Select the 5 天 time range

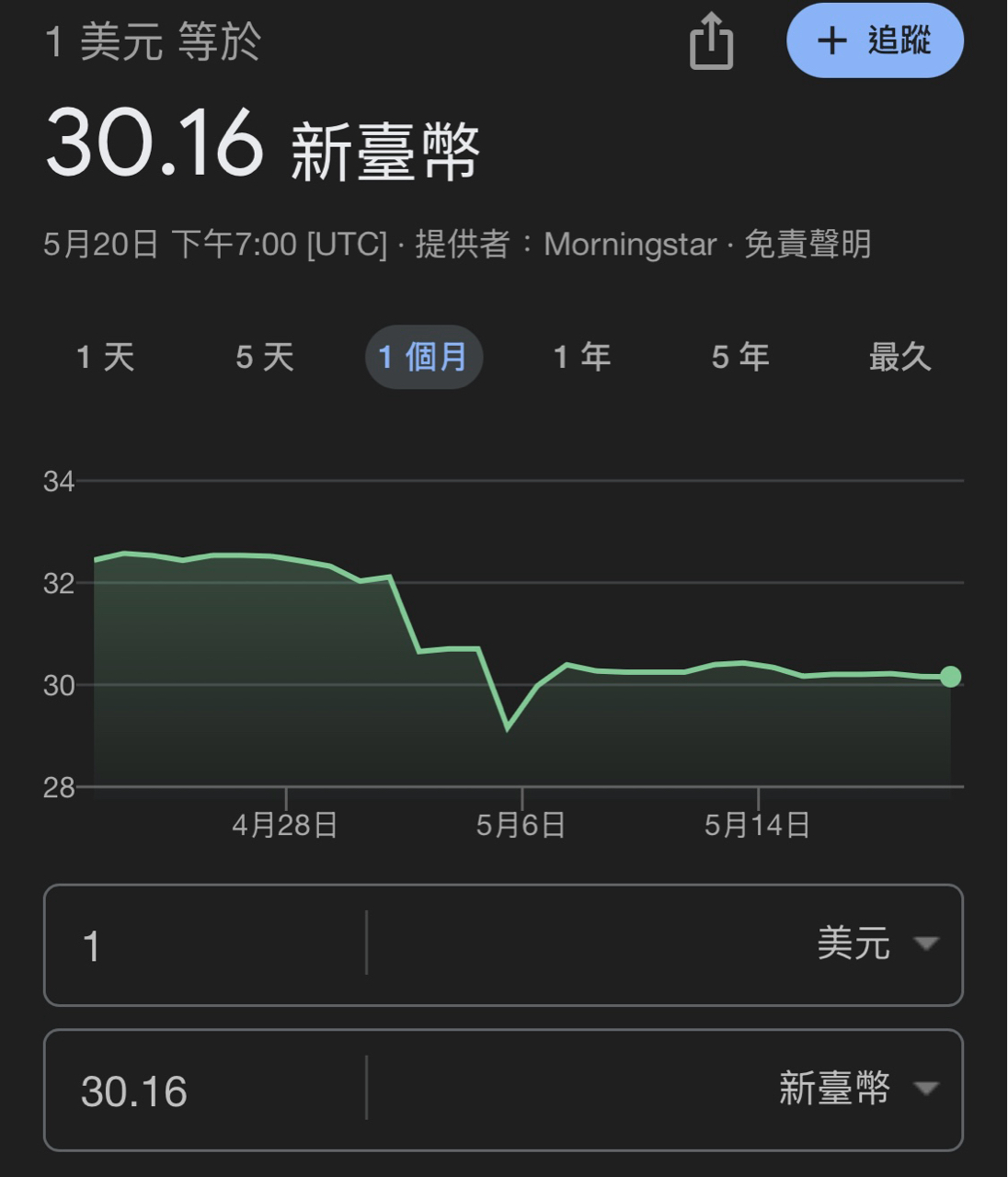pyautogui.click(x=265, y=357)
